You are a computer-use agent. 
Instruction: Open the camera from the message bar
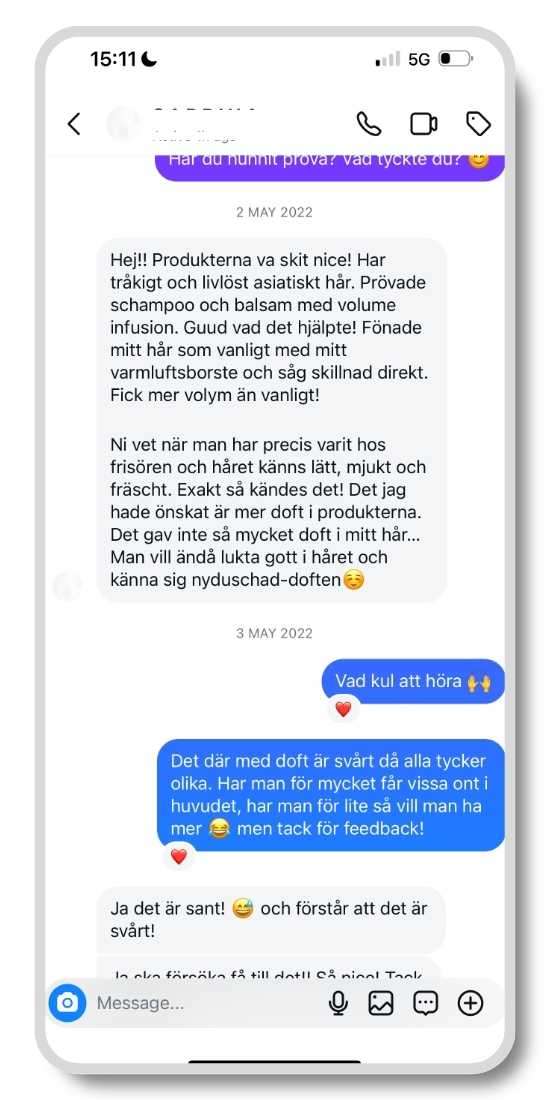tap(67, 1003)
